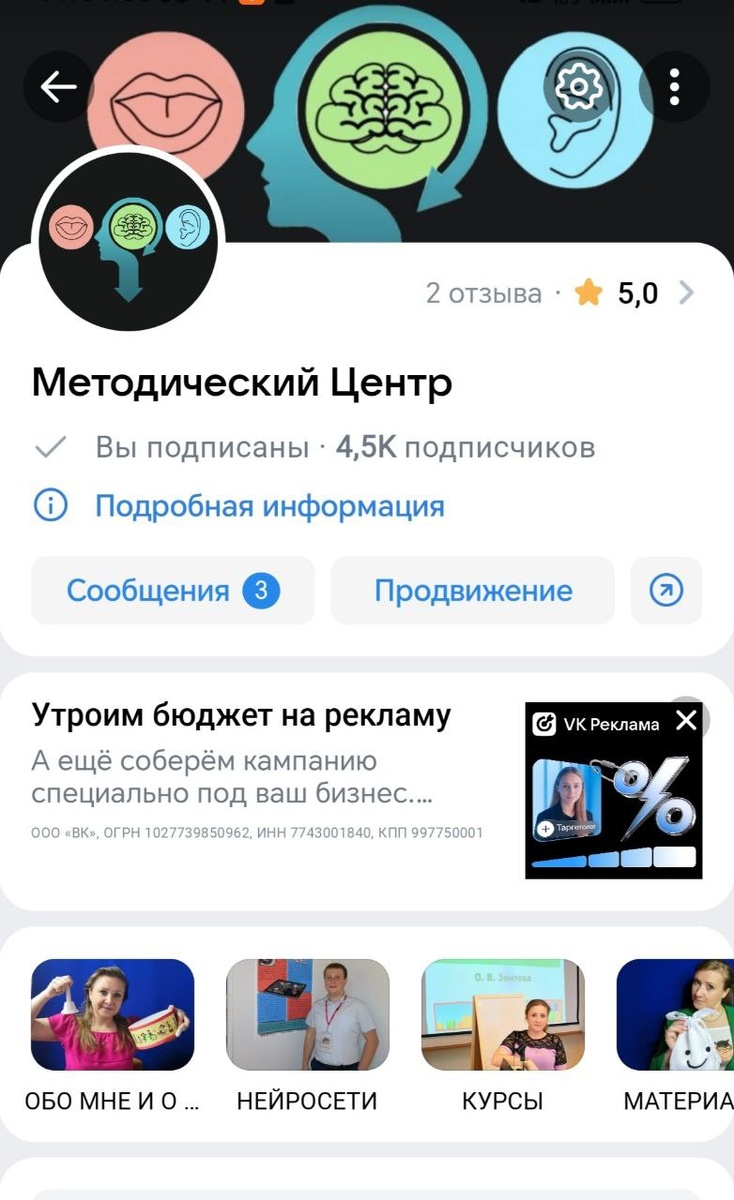Dismiss the VK Реклама banner
Image resolution: width=734 pixels, height=1200 pixels.
(x=686, y=720)
